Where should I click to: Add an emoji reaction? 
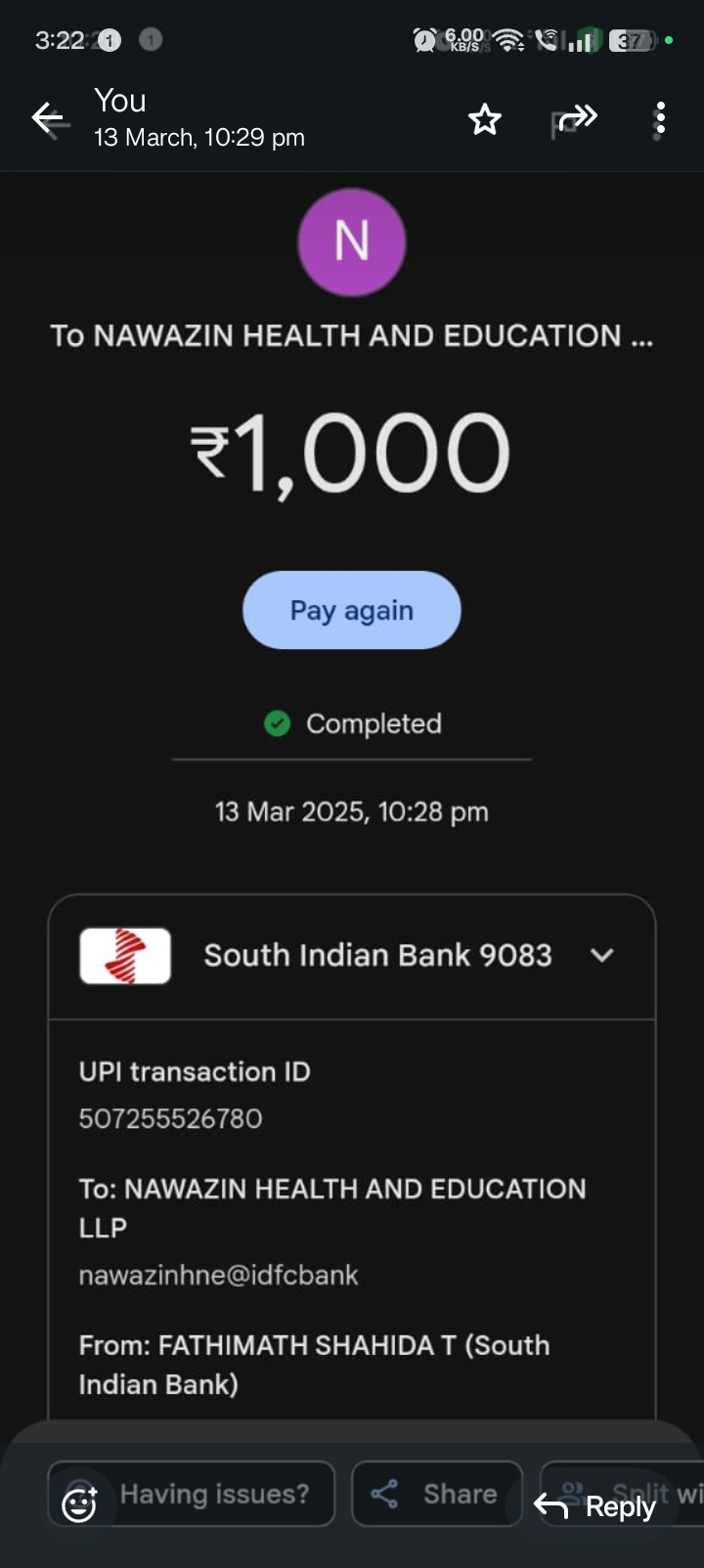[x=79, y=1503]
